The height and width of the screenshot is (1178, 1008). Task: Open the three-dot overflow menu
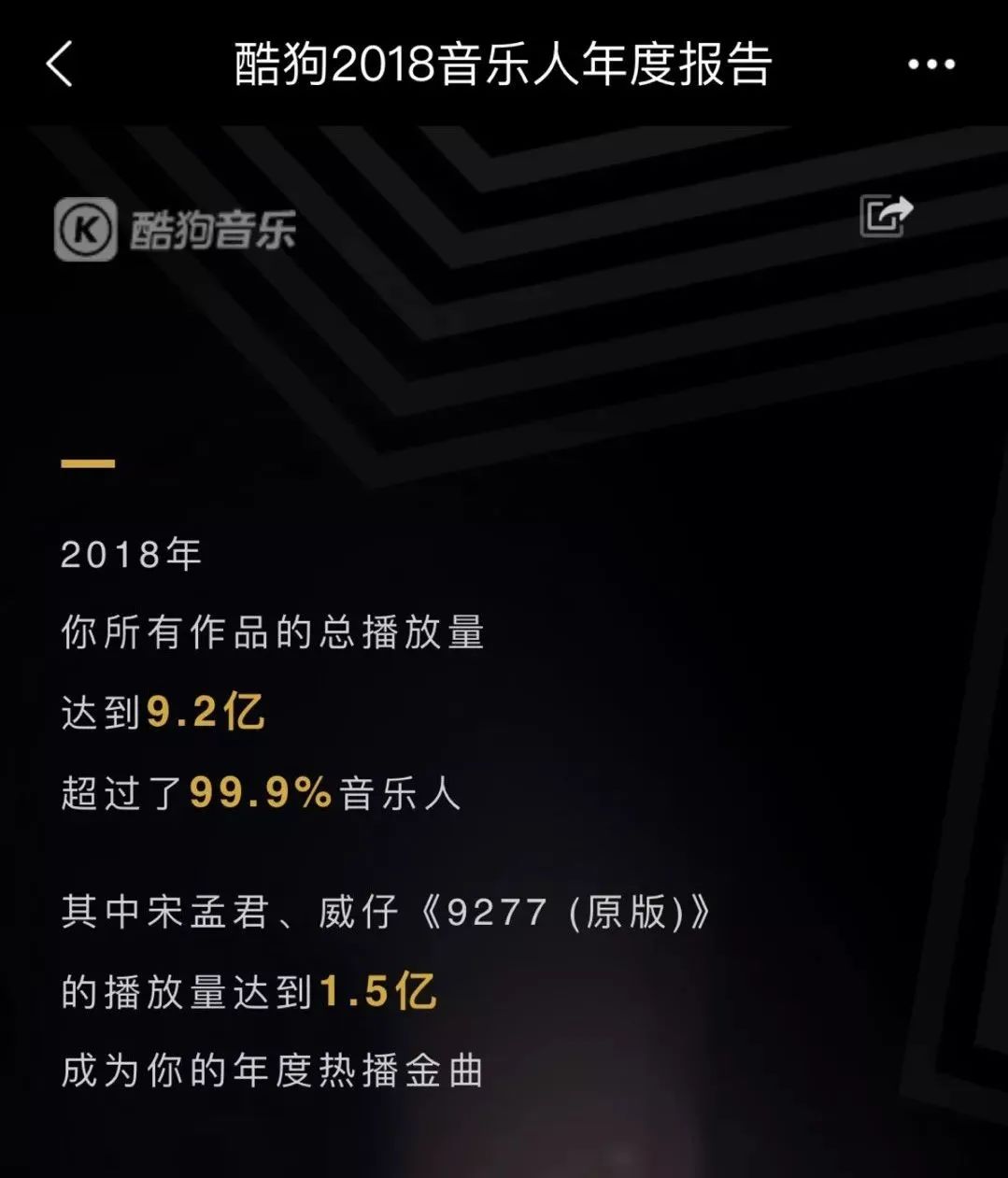click(931, 64)
